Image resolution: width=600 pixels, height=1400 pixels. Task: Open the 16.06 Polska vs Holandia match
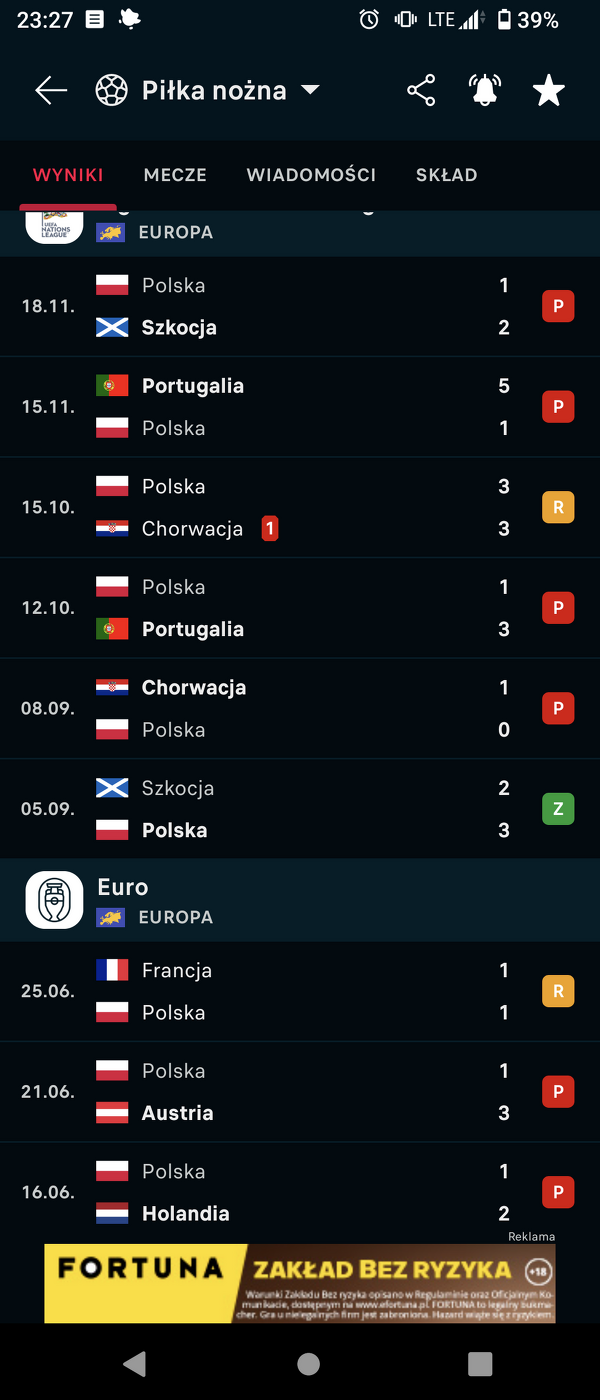coord(300,1192)
